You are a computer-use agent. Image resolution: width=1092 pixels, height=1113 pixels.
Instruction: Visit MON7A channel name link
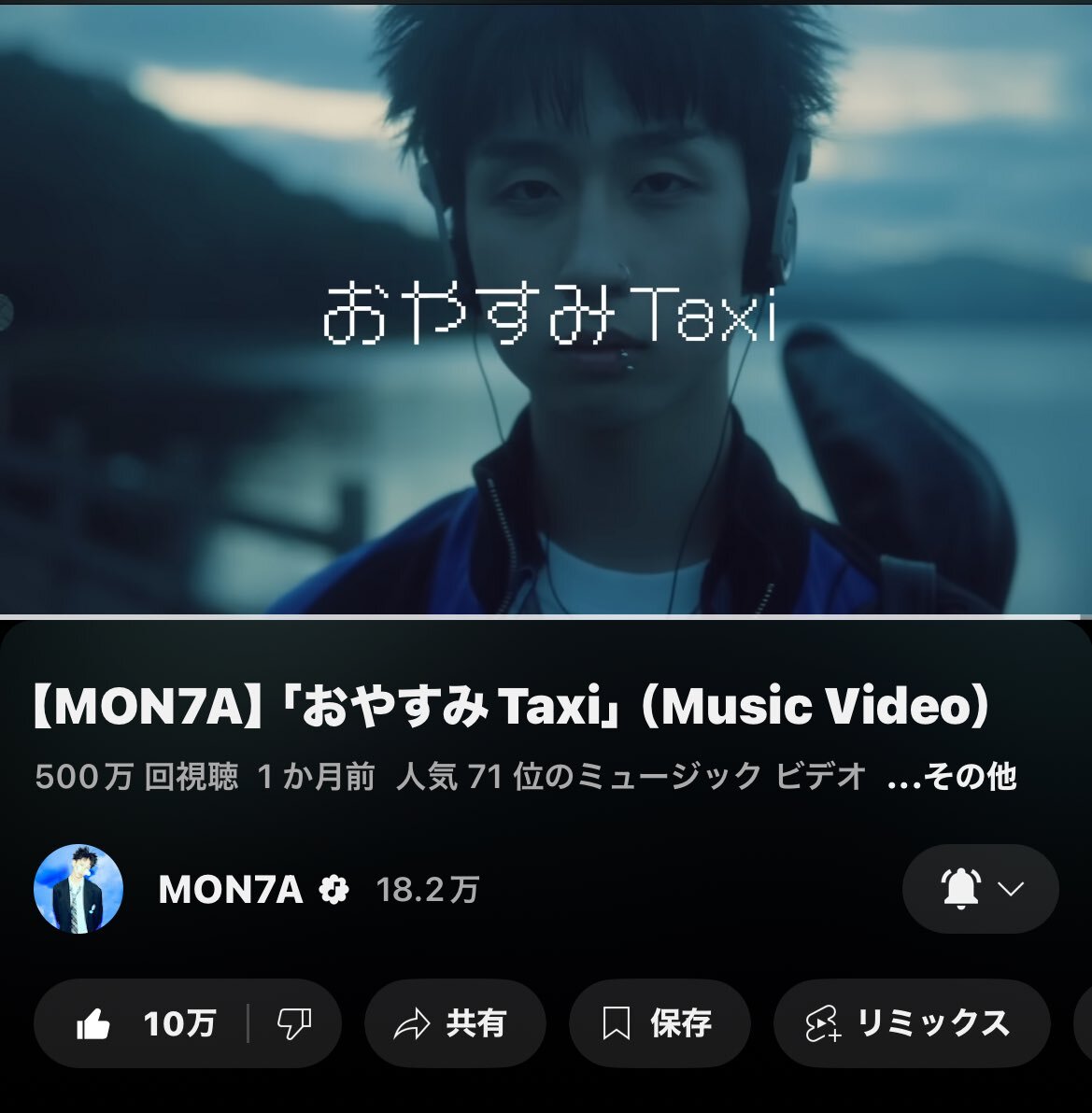coord(231,890)
